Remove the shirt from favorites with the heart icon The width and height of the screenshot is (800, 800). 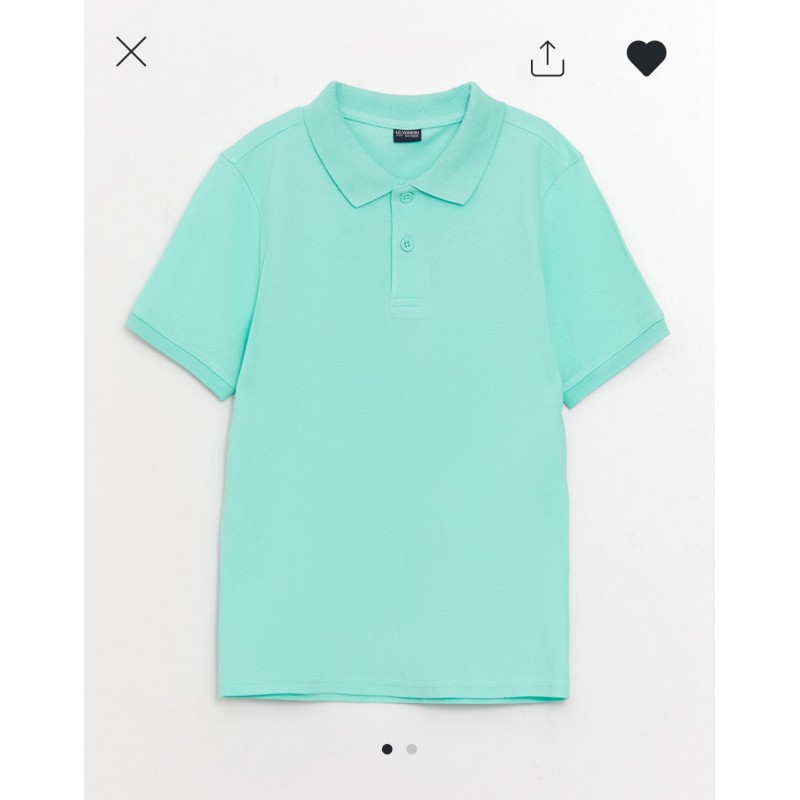point(646,58)
